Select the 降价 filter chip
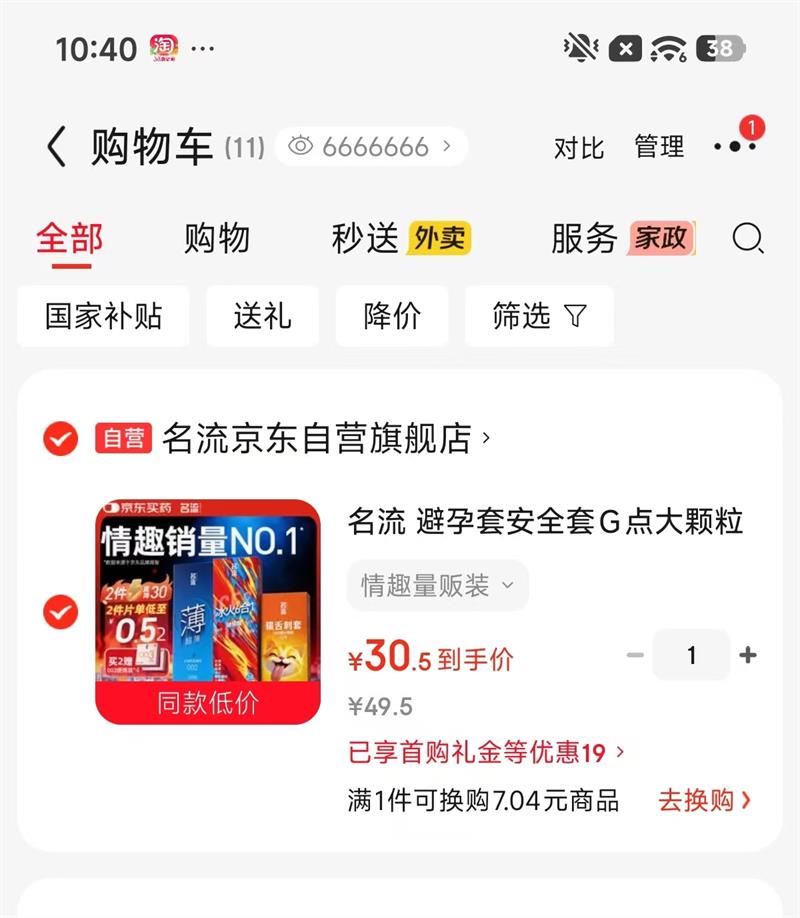The height and width of the screenshot is (918, 800). pos(392,316)
